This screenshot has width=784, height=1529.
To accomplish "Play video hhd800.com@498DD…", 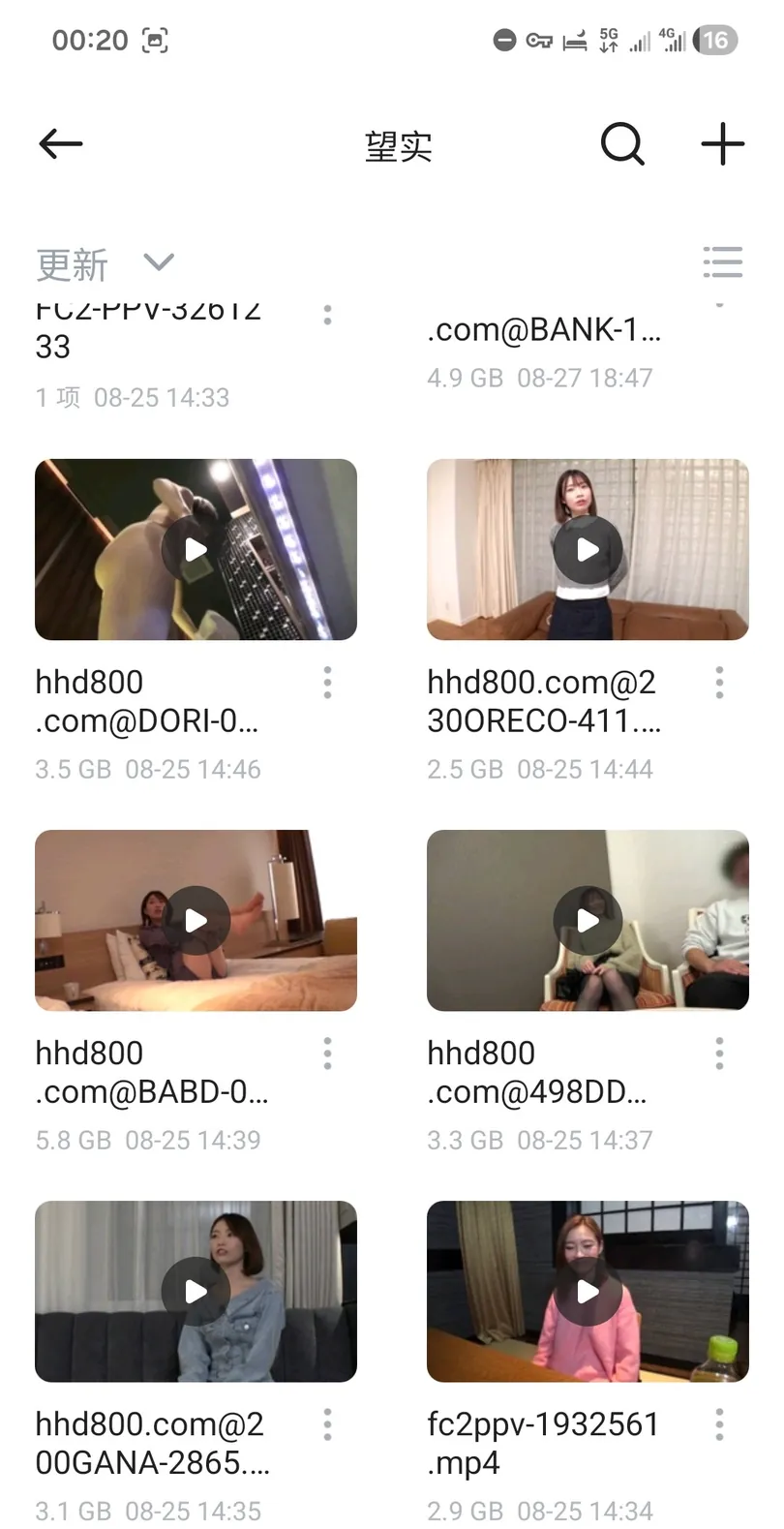I will (588, 920).
